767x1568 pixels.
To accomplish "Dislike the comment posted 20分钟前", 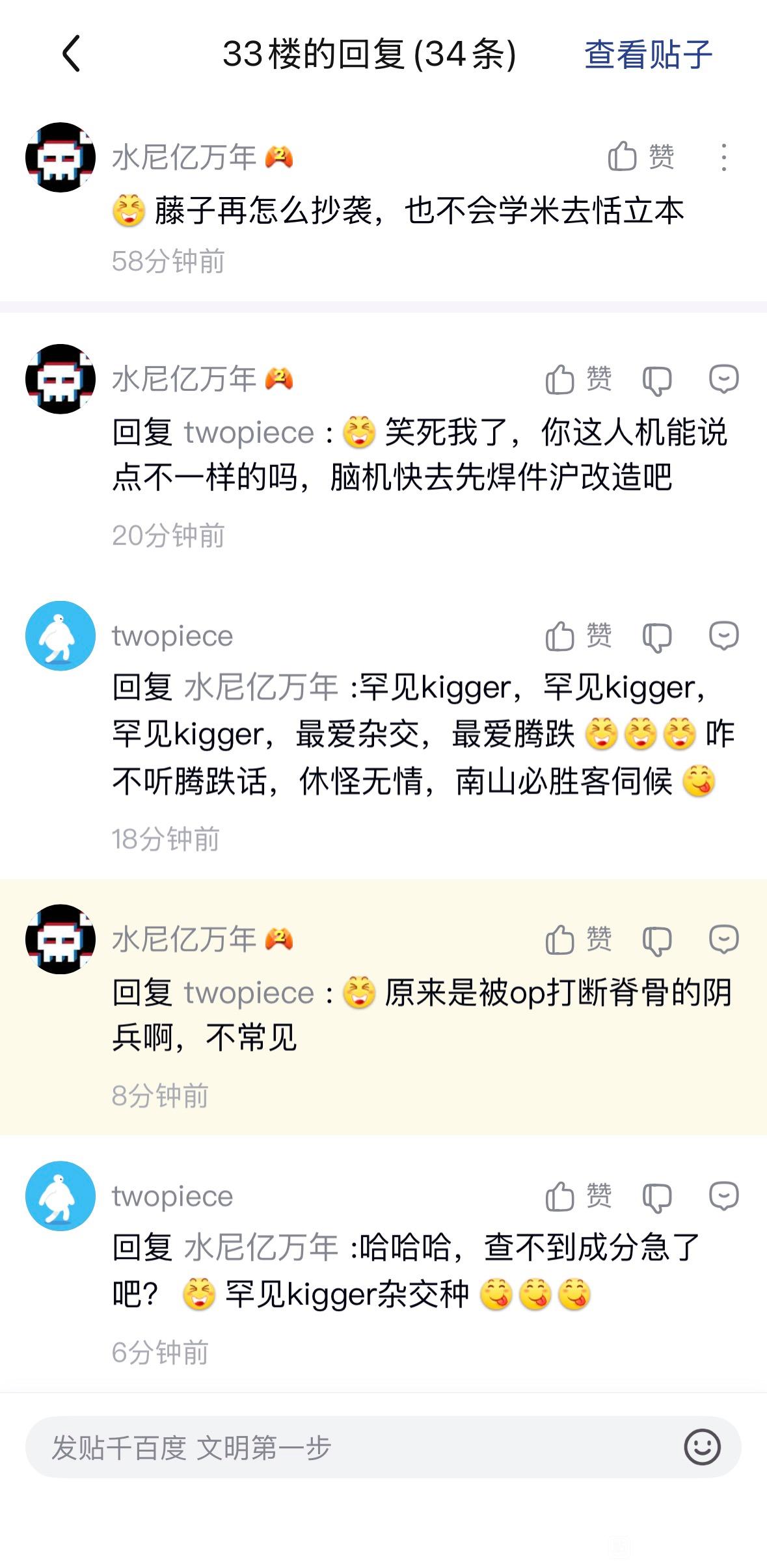I will coord(656,380).
